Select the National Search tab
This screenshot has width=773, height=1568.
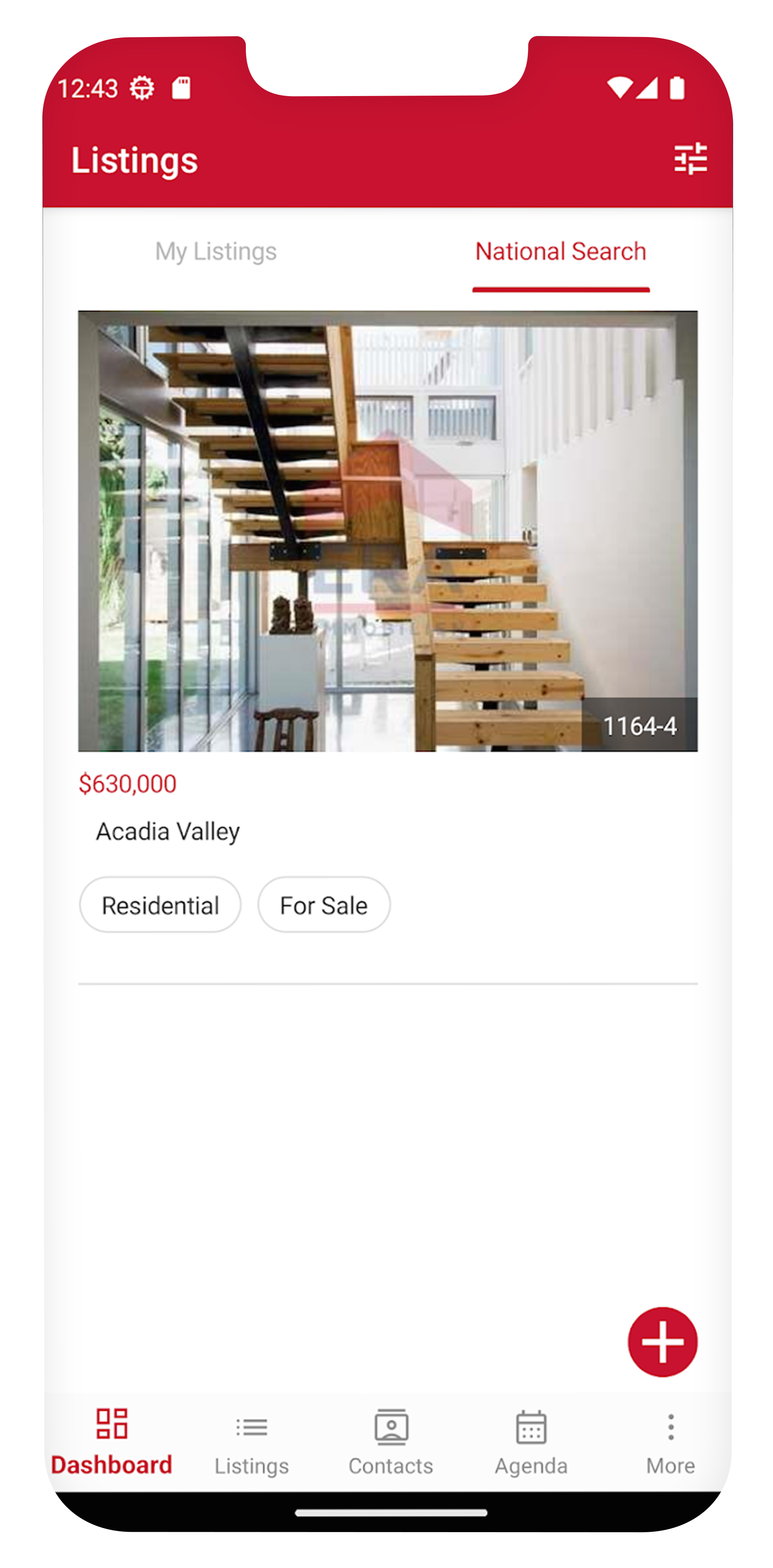(x=561, y=251)
